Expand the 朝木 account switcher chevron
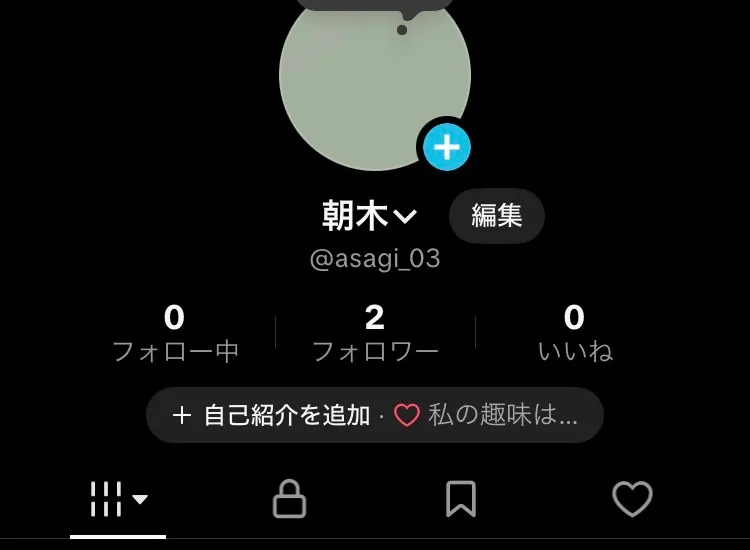Viewport: 750px width, 550px height. click(405, 216)
